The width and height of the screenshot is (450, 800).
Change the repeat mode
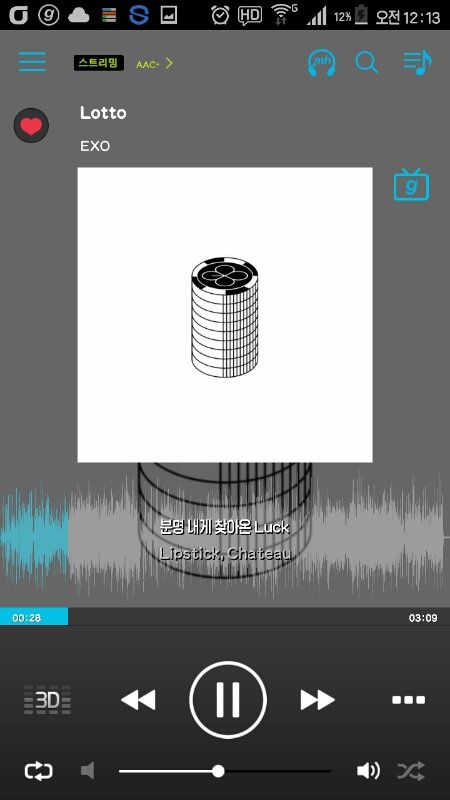39,771
